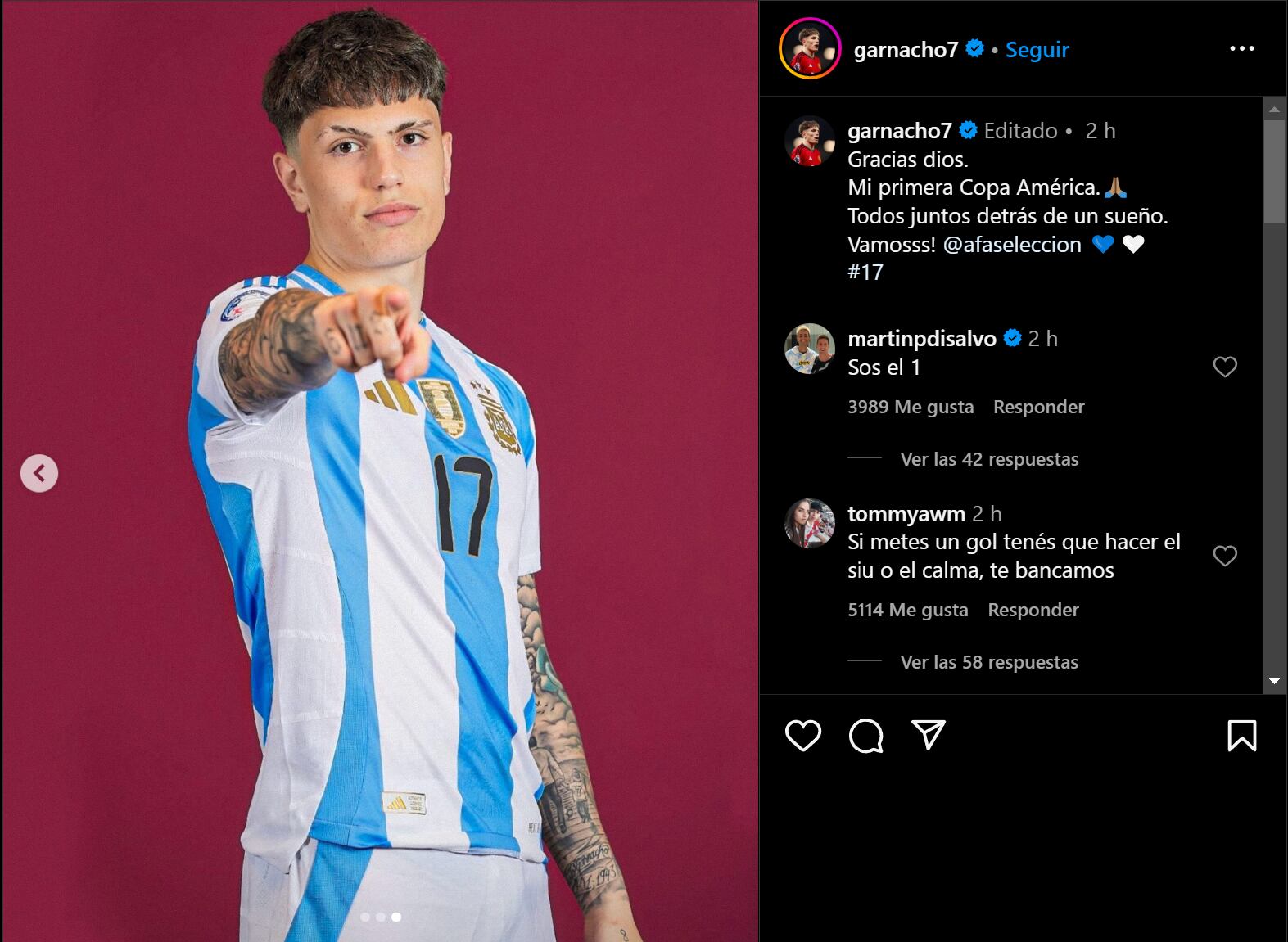Viewport: 1288px width, 942px height.
Task: Like martinpdisalvo's comment
Action: (1224, 367)
